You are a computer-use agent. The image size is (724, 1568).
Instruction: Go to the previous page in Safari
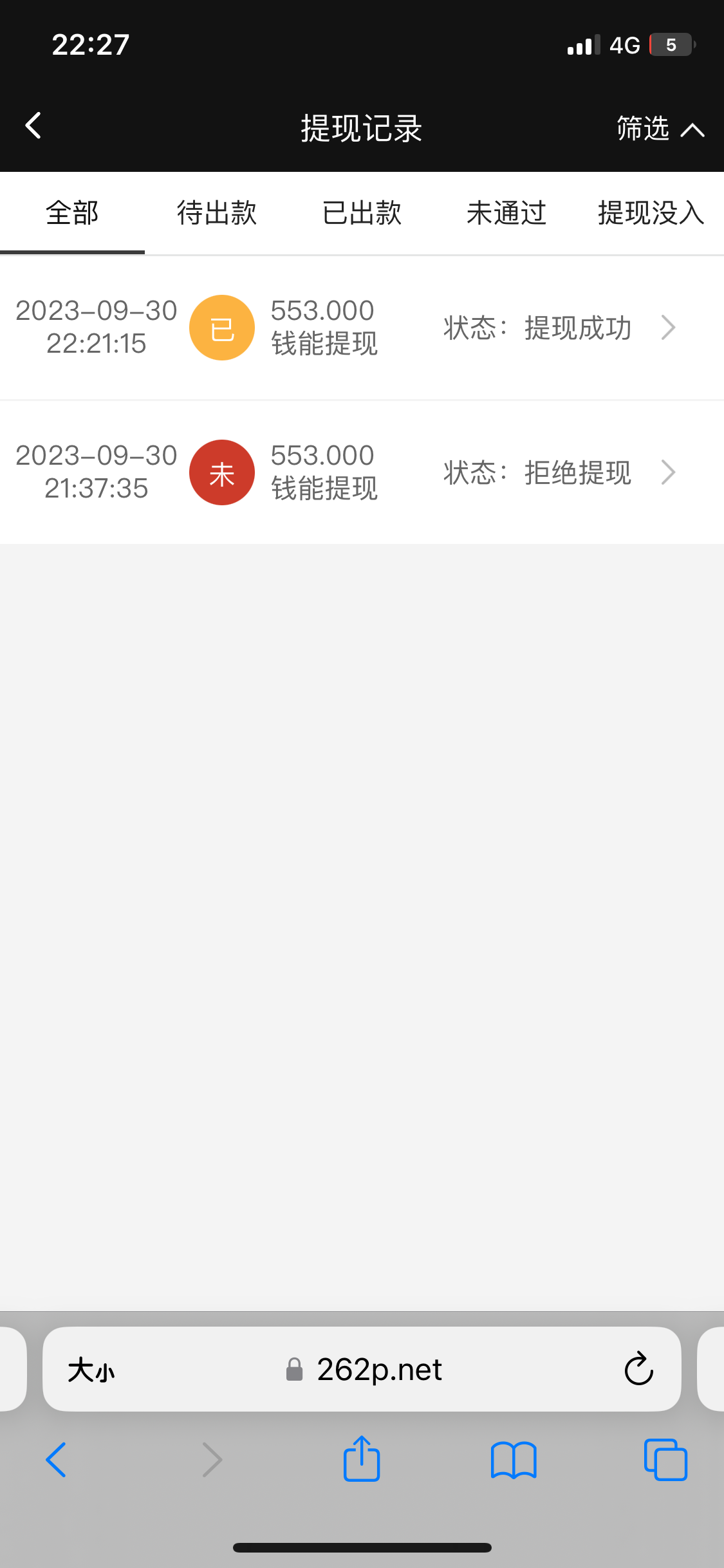(57, 1459)
